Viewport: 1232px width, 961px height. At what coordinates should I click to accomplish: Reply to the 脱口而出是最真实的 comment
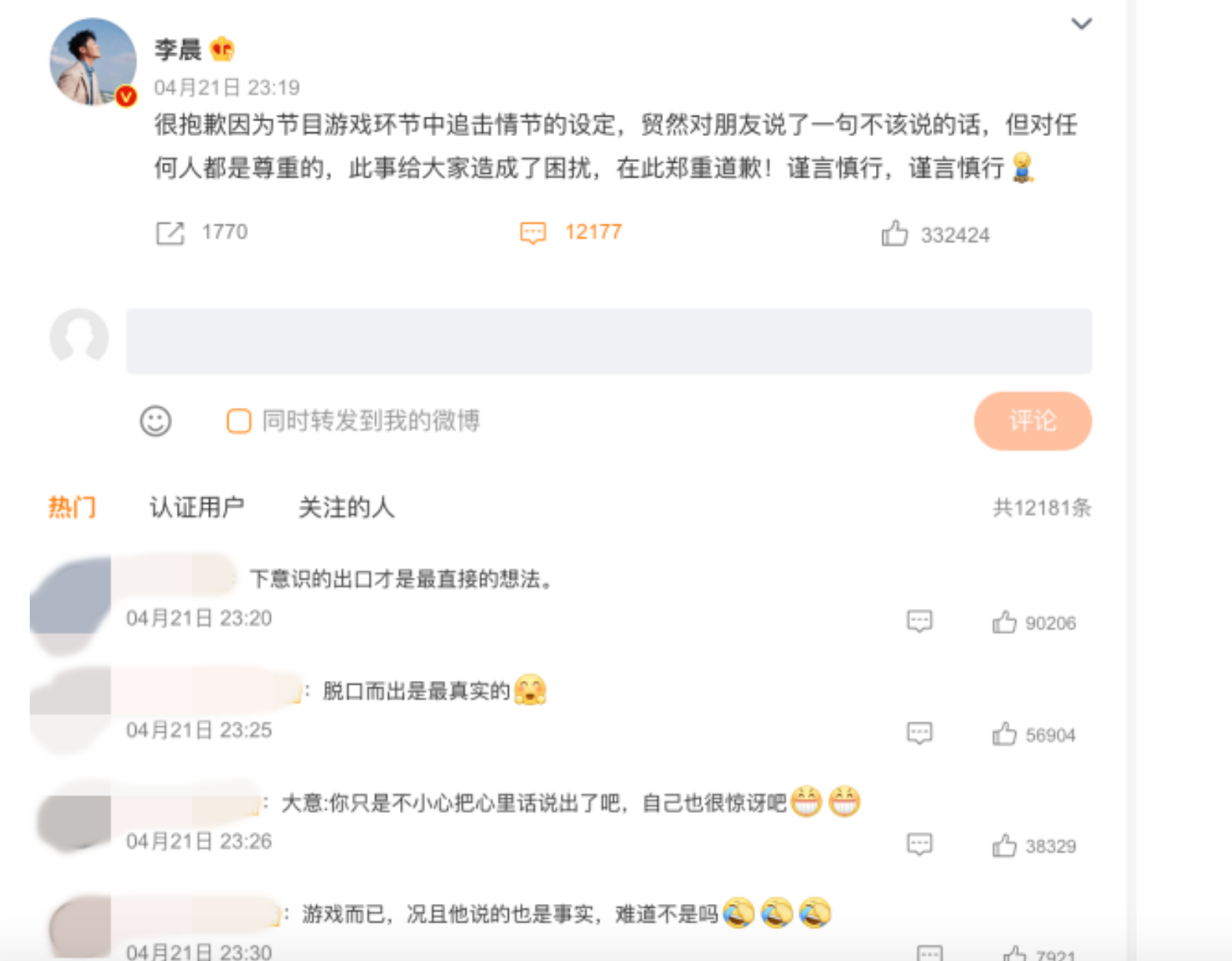[x=919, y=733]
